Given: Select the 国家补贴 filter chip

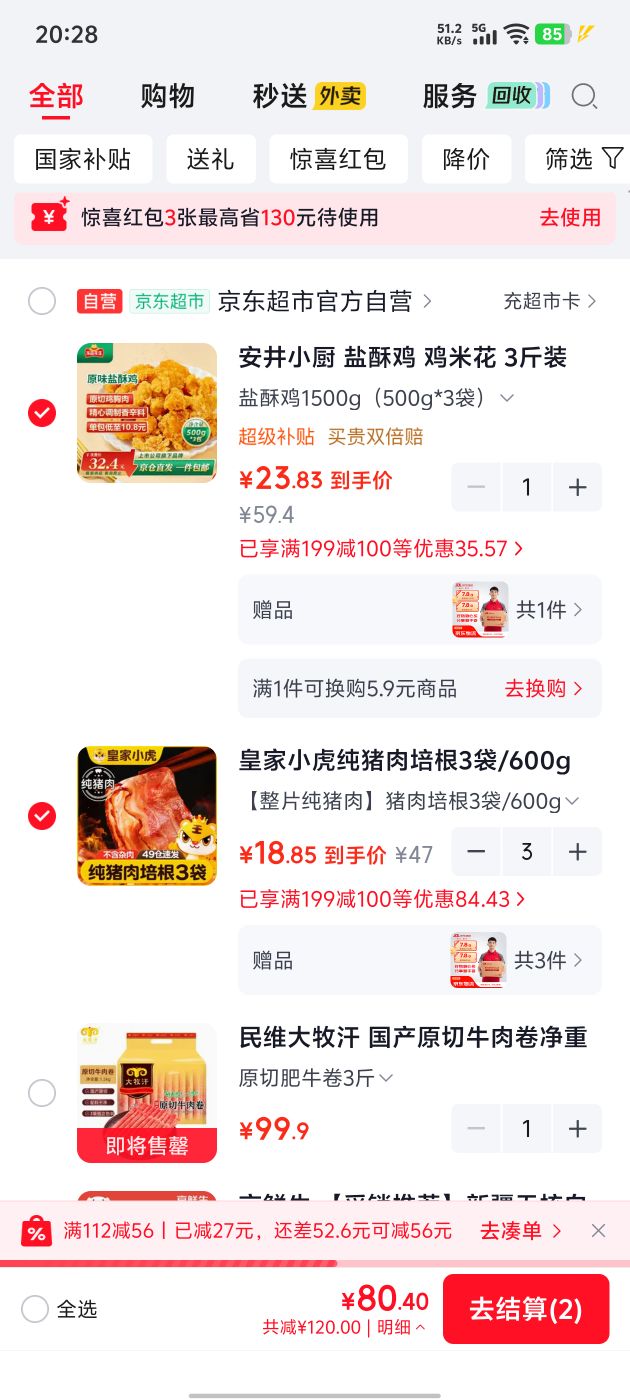Looking at the screenshot, I should pyautogui.click(x=83, y=159).
